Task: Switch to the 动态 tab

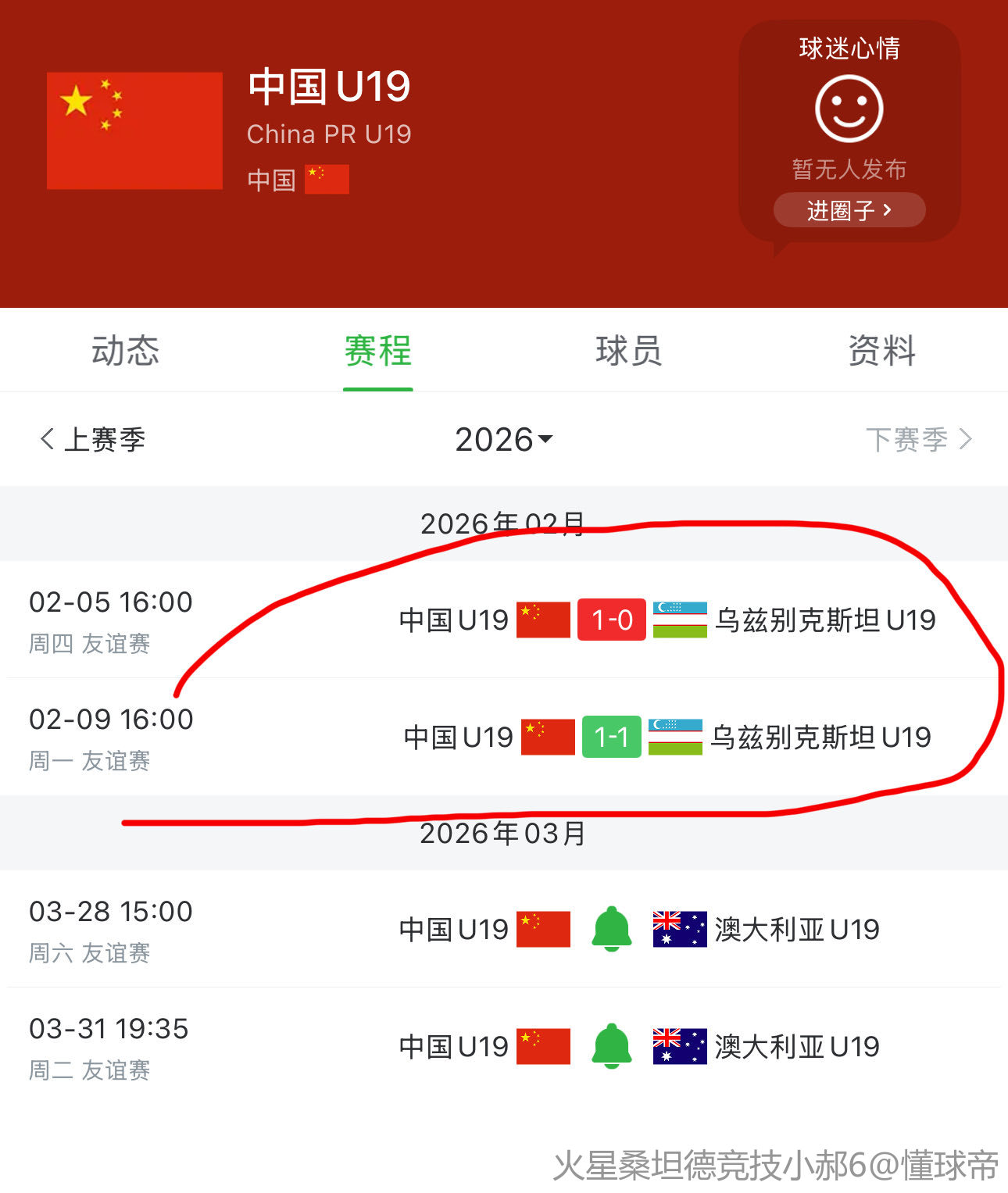Action: click(x=125, y=351)
